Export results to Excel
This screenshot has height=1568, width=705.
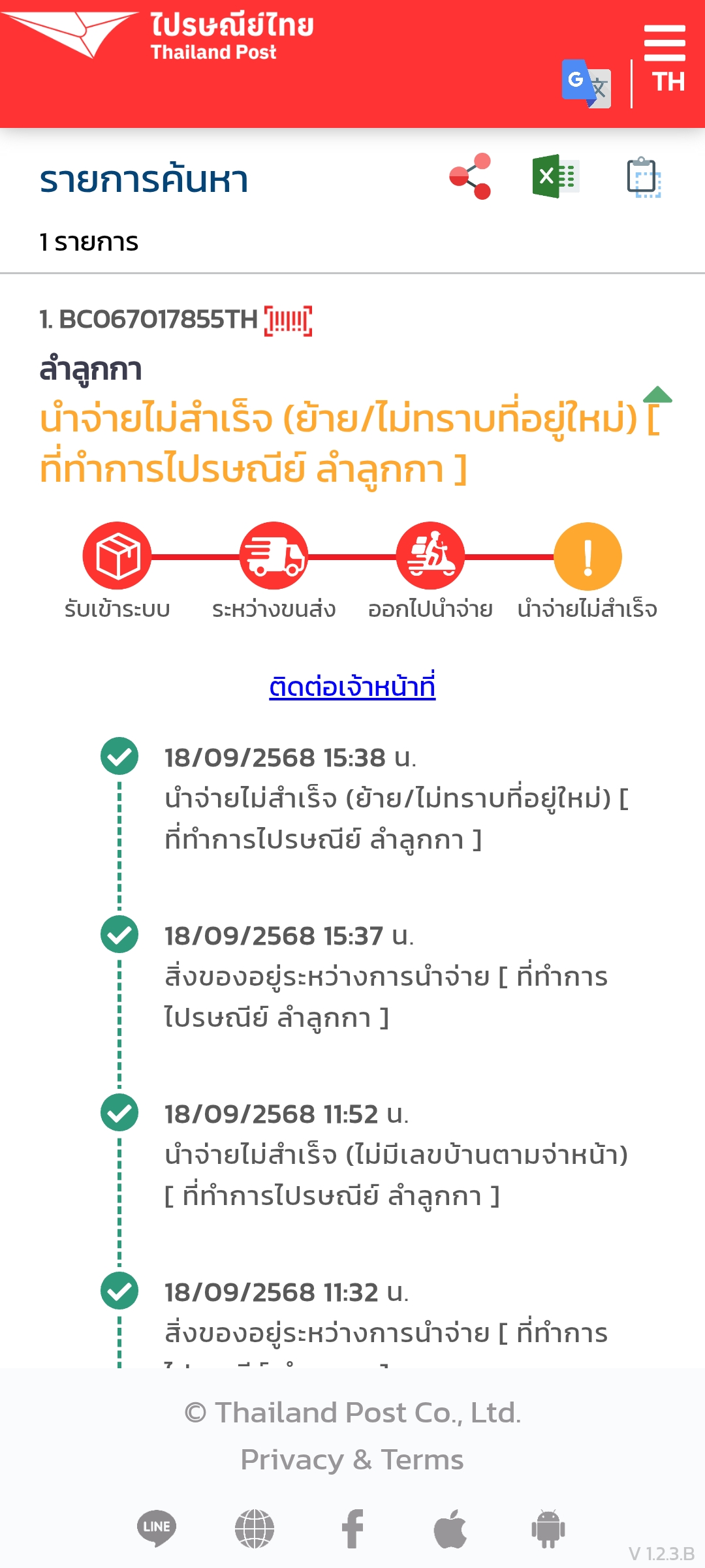coord(556,176)
